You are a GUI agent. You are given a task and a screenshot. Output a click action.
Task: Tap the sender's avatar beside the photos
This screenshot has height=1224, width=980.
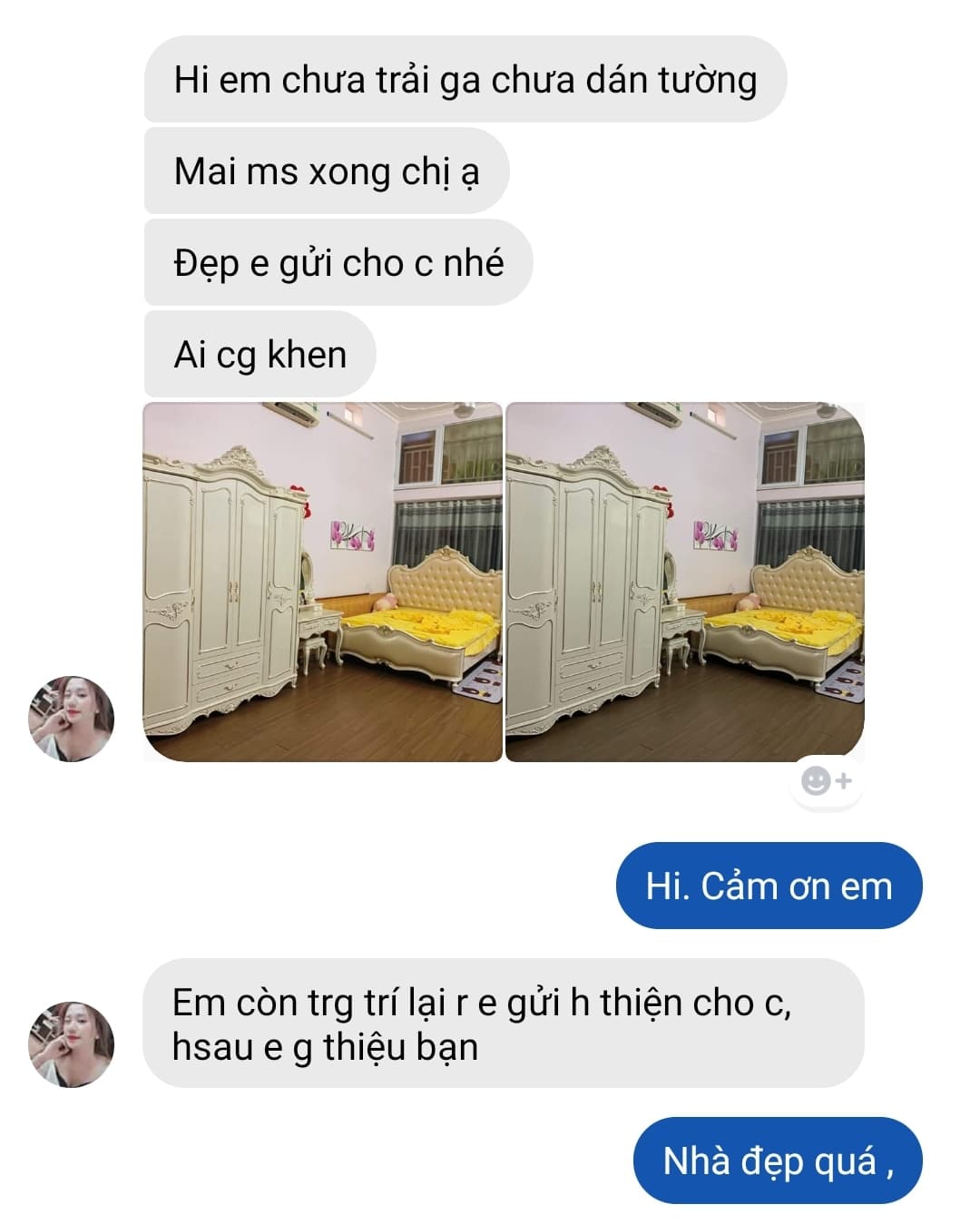coord(72,719)
